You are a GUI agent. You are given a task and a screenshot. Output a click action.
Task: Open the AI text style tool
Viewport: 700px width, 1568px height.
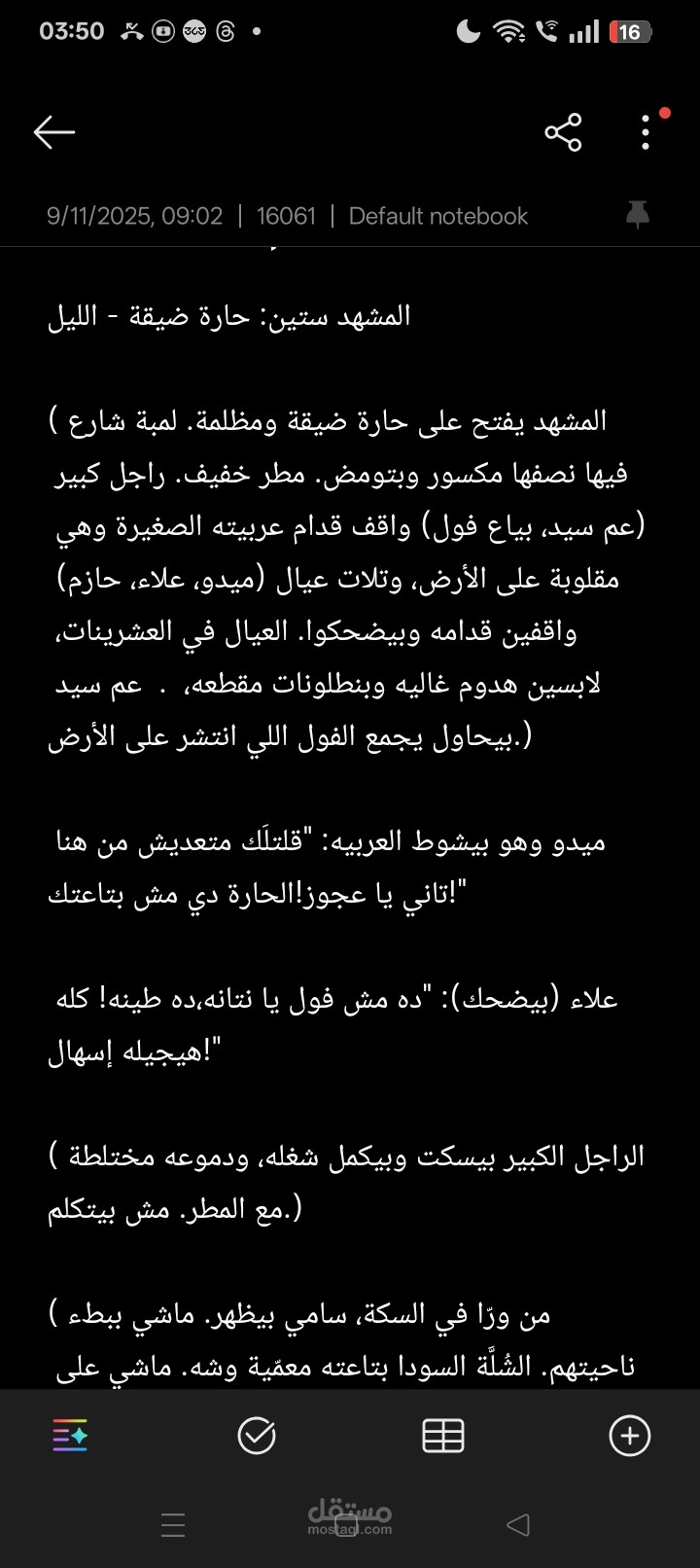pos(70,1436)
